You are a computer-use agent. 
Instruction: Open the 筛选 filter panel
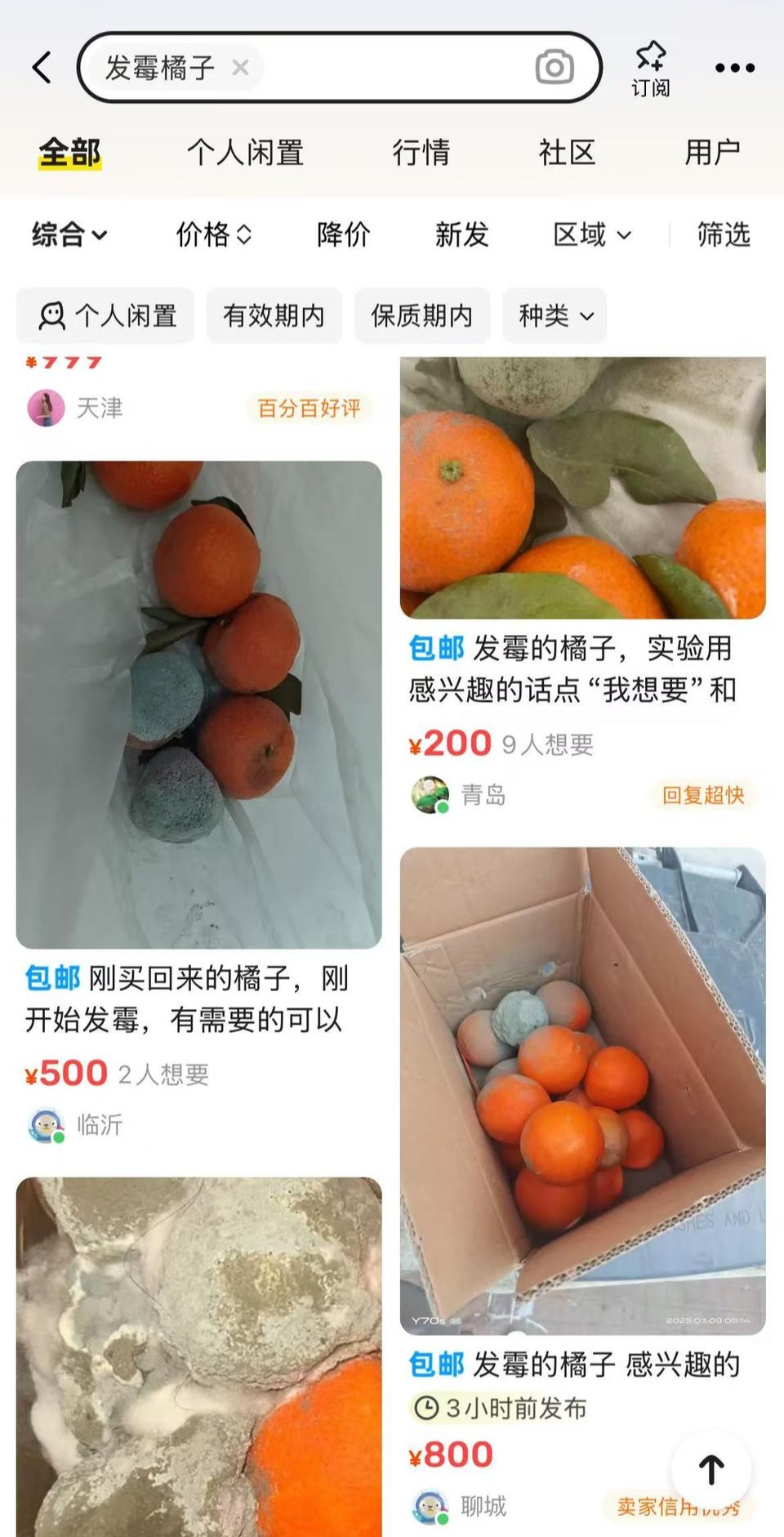723,235
